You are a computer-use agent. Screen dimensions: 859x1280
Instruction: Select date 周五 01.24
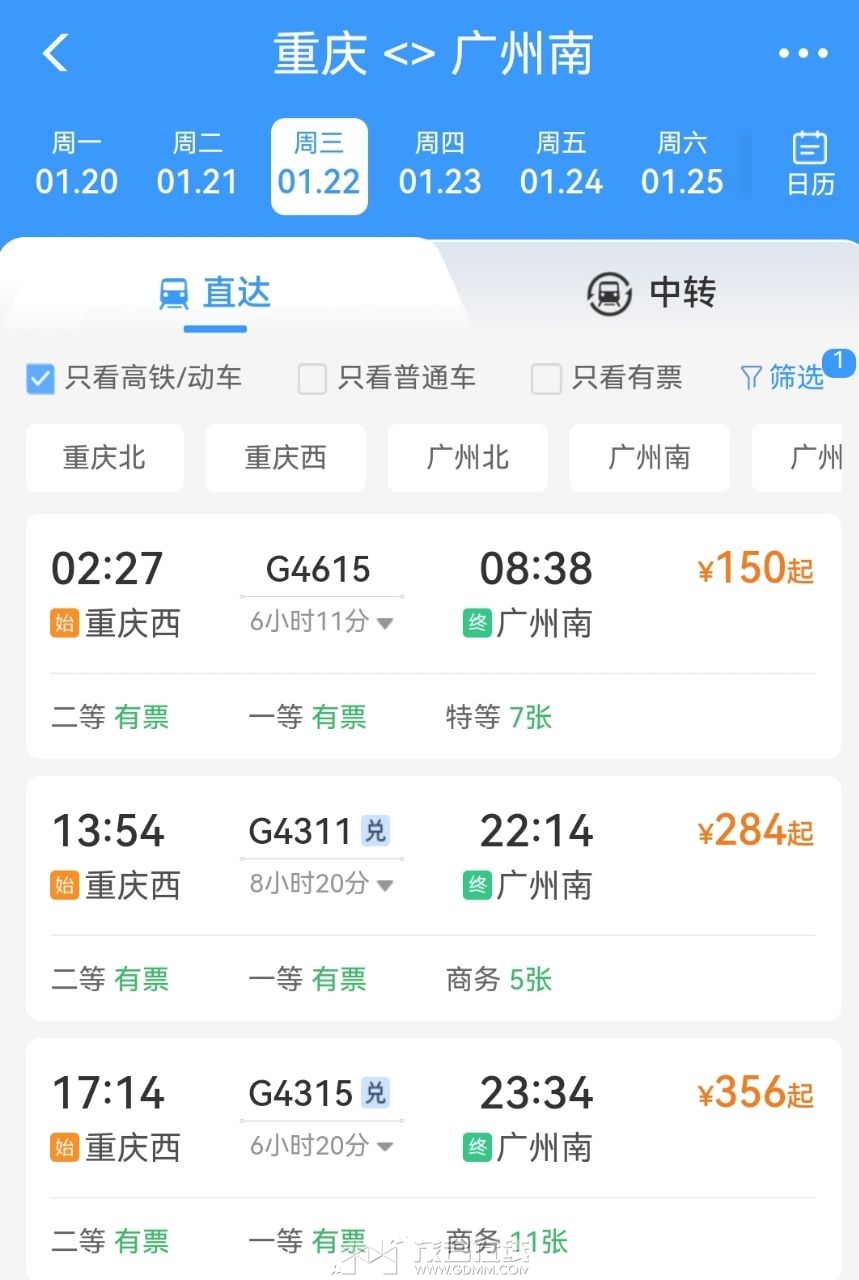[561, 165]
